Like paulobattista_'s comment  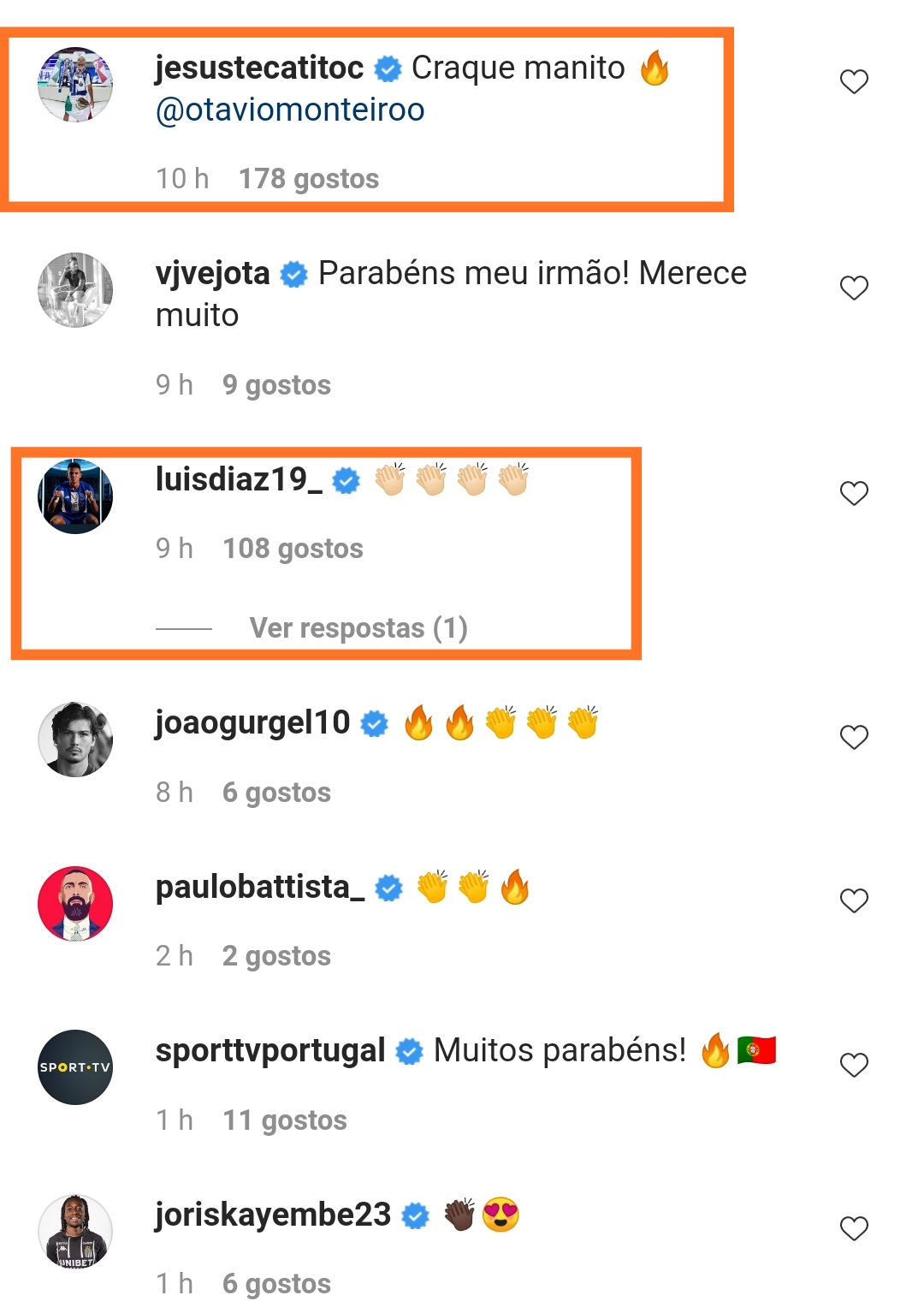854,900
